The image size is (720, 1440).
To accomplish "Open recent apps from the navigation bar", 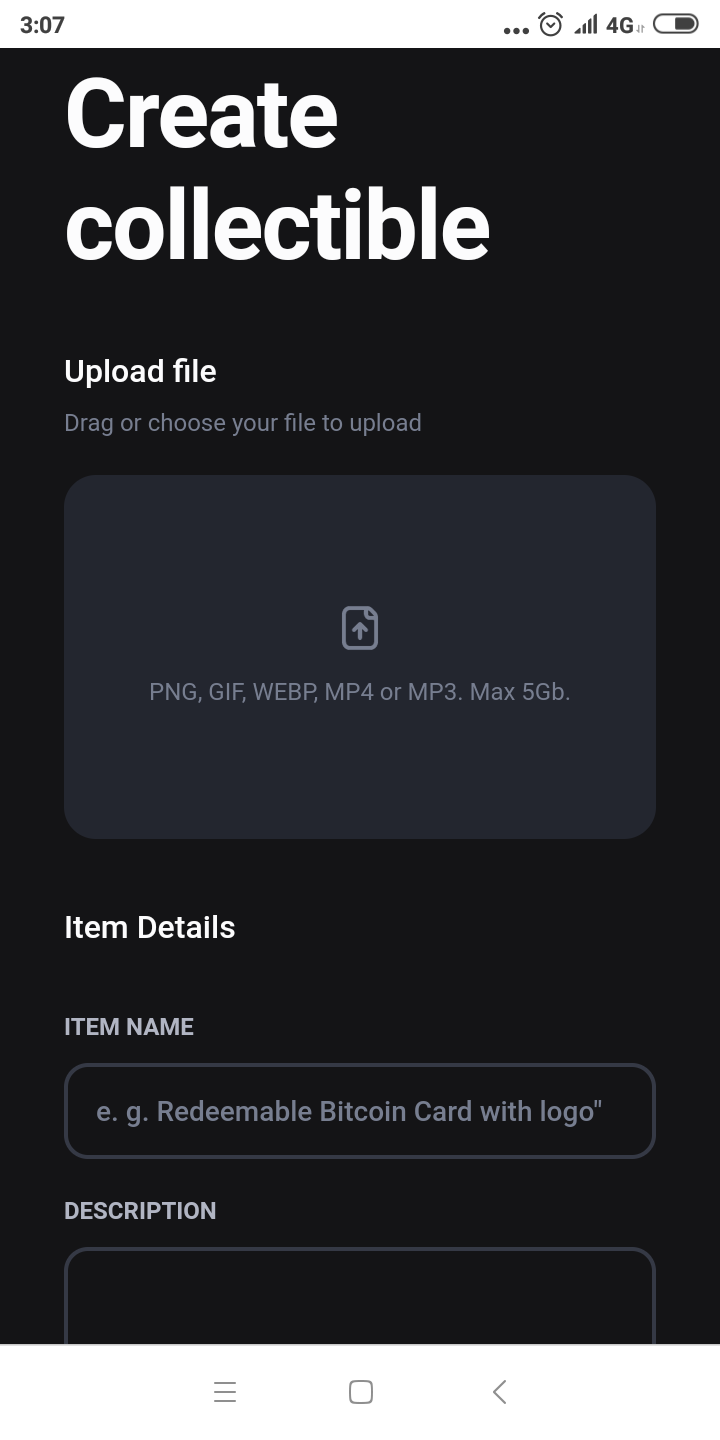I will tap(225, 1392).
